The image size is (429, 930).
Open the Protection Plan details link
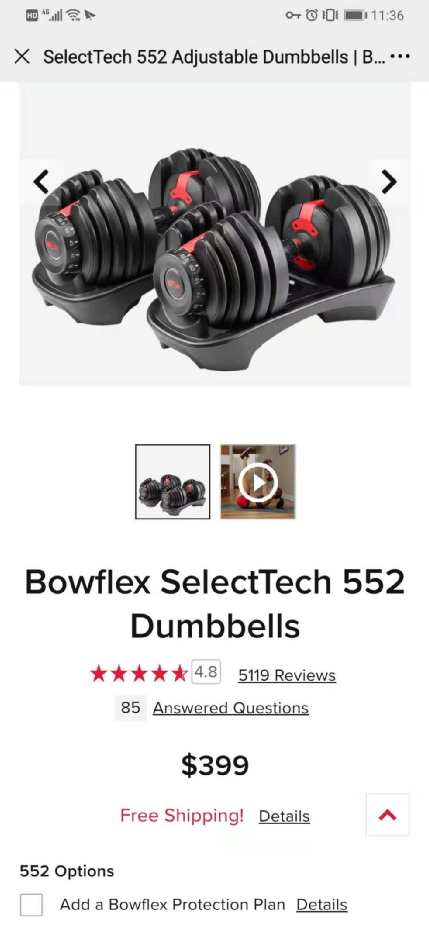point(322,904)
